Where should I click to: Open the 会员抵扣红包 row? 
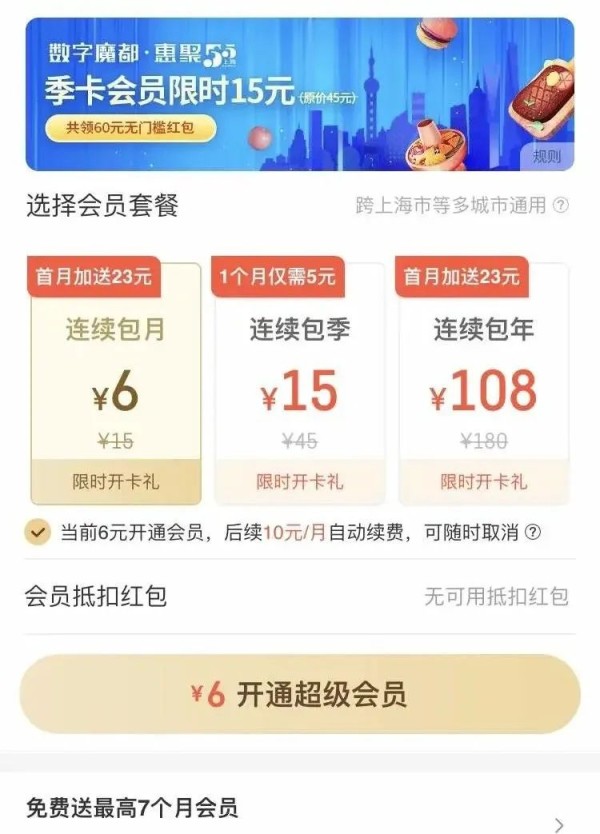click(300, 597)
